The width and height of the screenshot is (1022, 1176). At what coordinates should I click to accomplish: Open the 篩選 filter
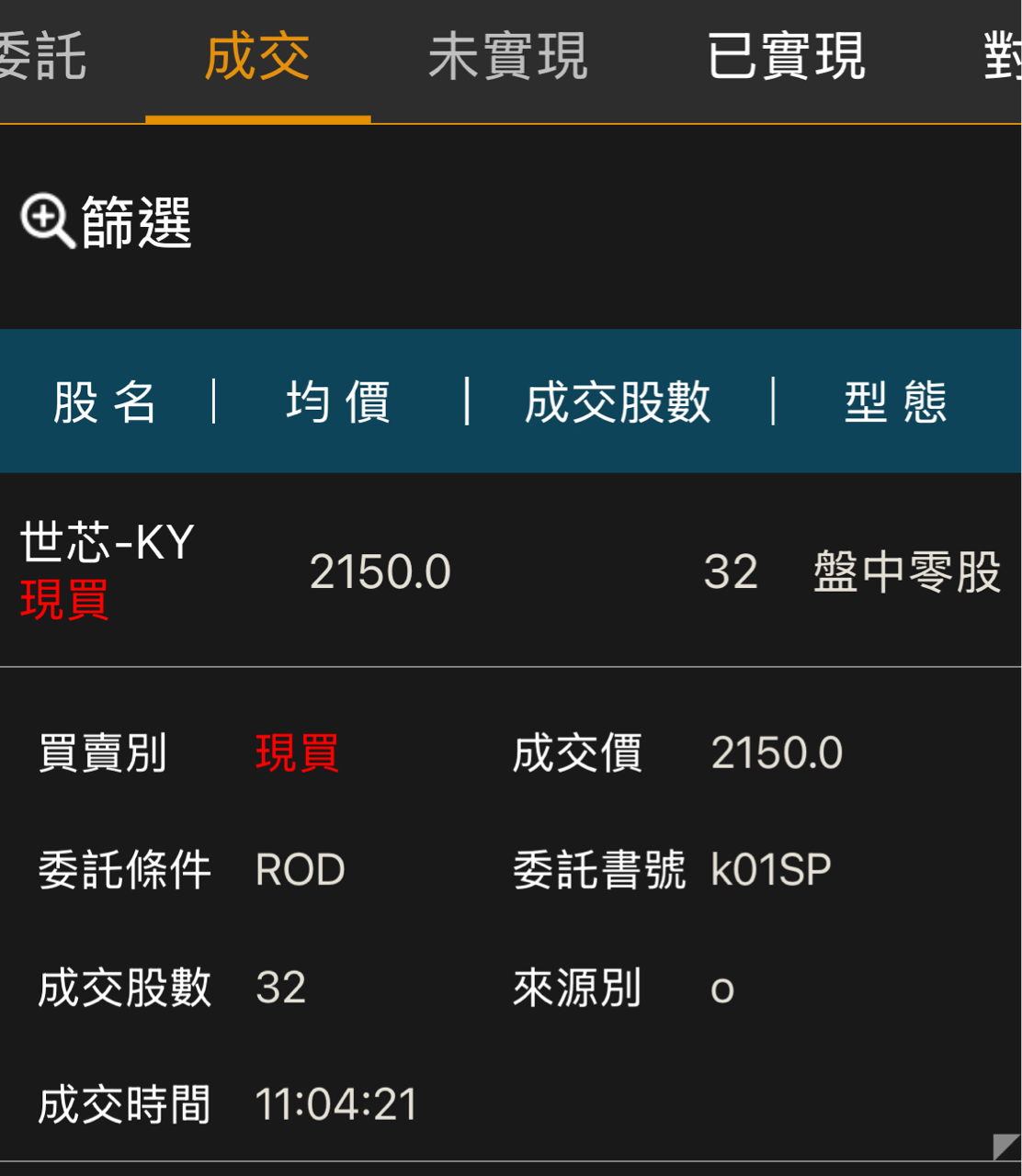tap(107, 222)
